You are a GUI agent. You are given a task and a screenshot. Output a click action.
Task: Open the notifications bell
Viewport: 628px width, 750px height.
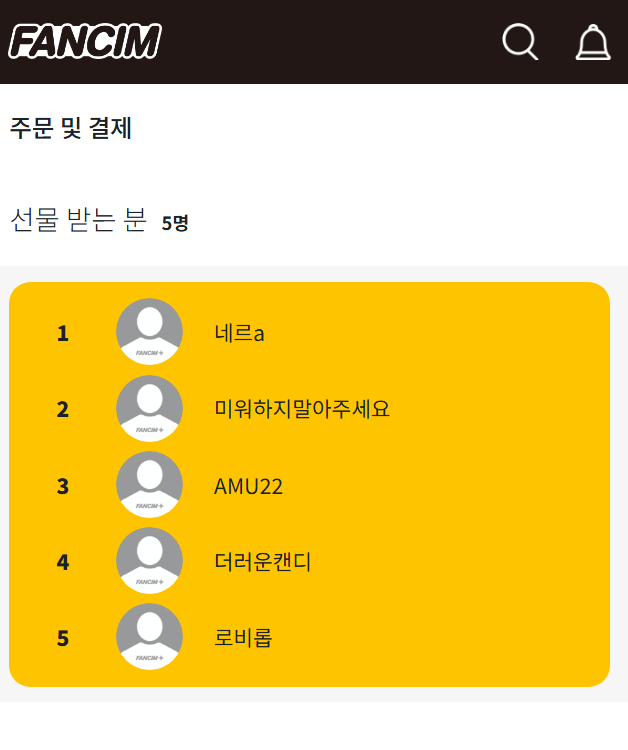(593, 42)
